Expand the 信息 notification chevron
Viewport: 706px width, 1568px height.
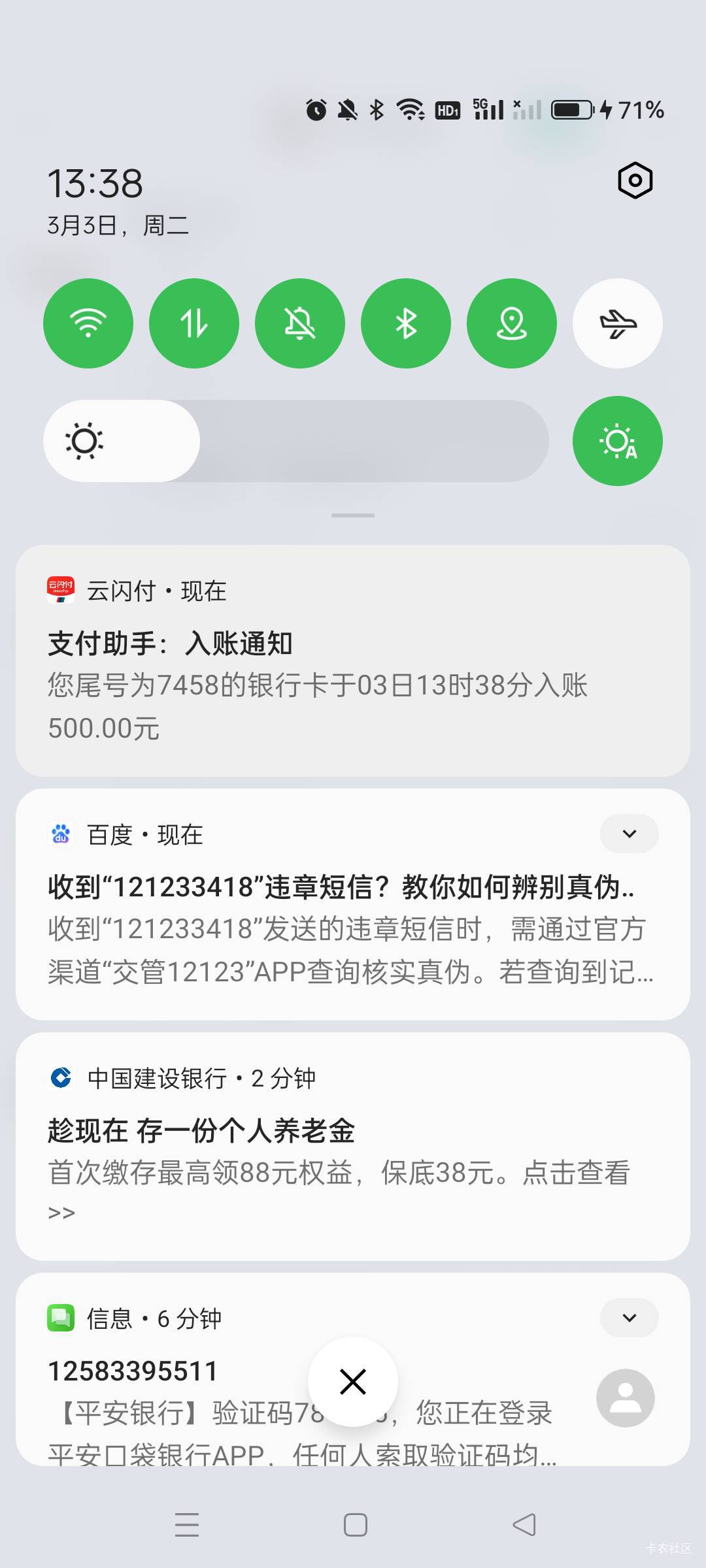[629, 1318]
